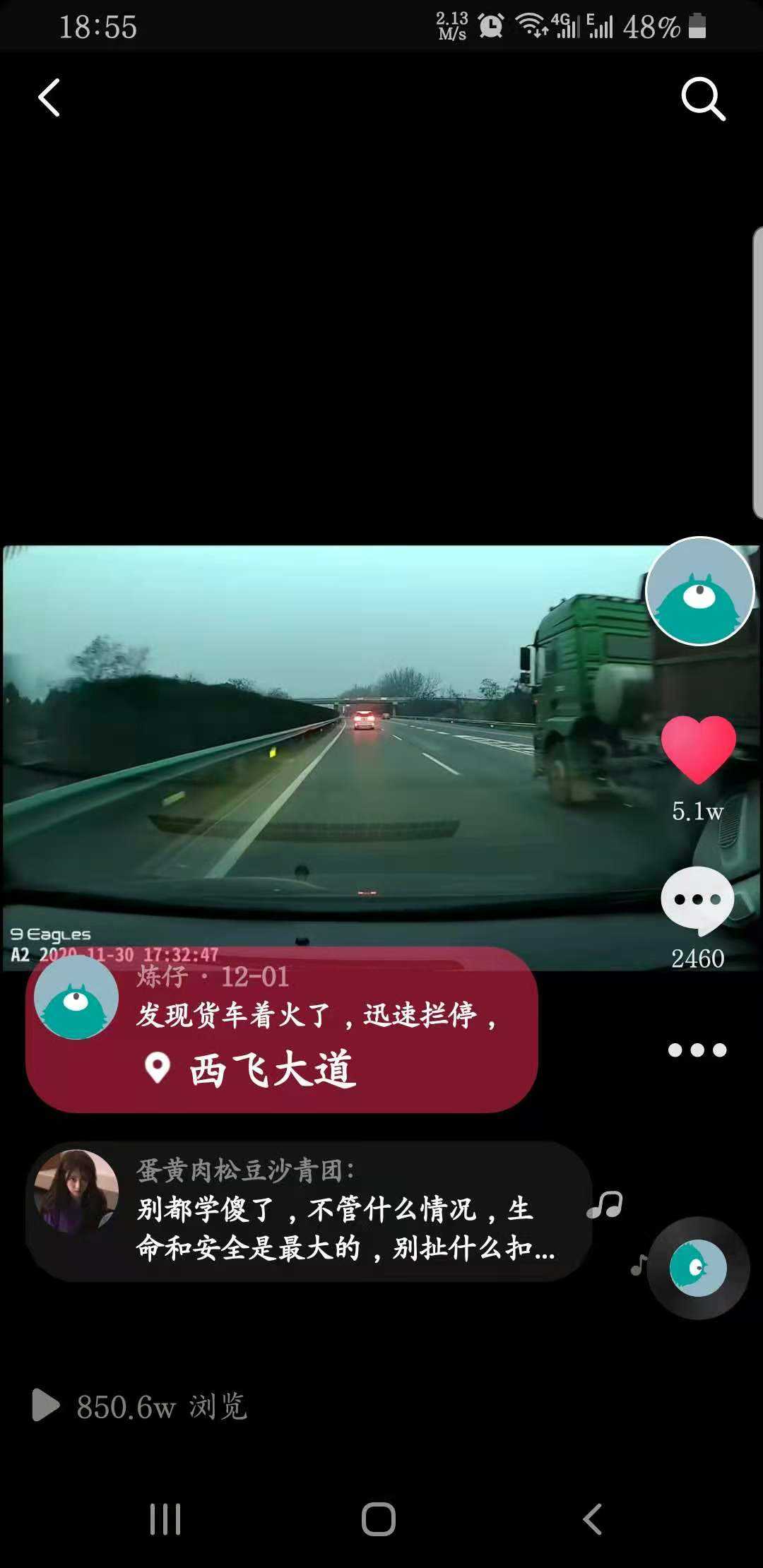
Task: Go back using the top left arrow
Action: (x=48, y=97)
